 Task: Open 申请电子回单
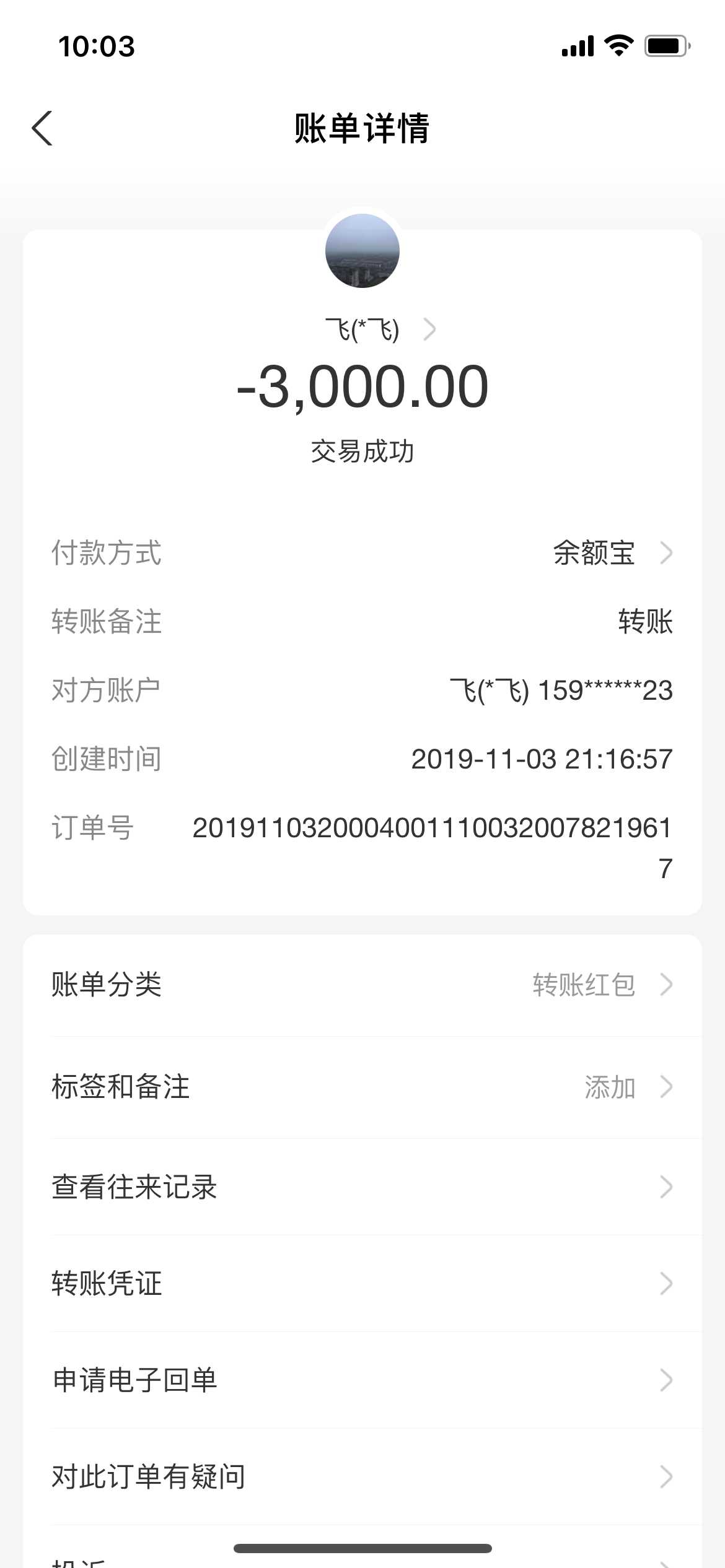362,1380
